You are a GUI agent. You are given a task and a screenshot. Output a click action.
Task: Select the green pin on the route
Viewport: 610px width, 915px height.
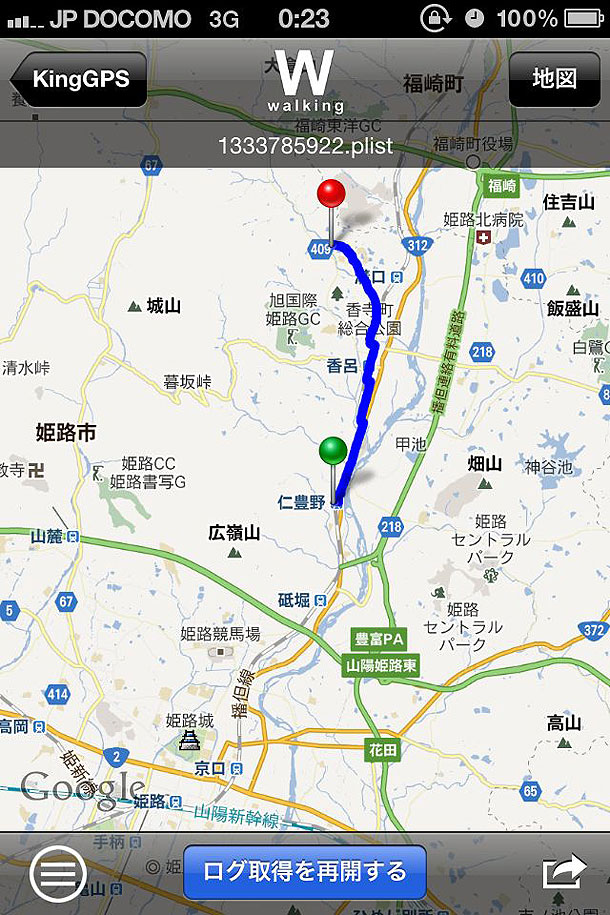click(x=334, y=452)
